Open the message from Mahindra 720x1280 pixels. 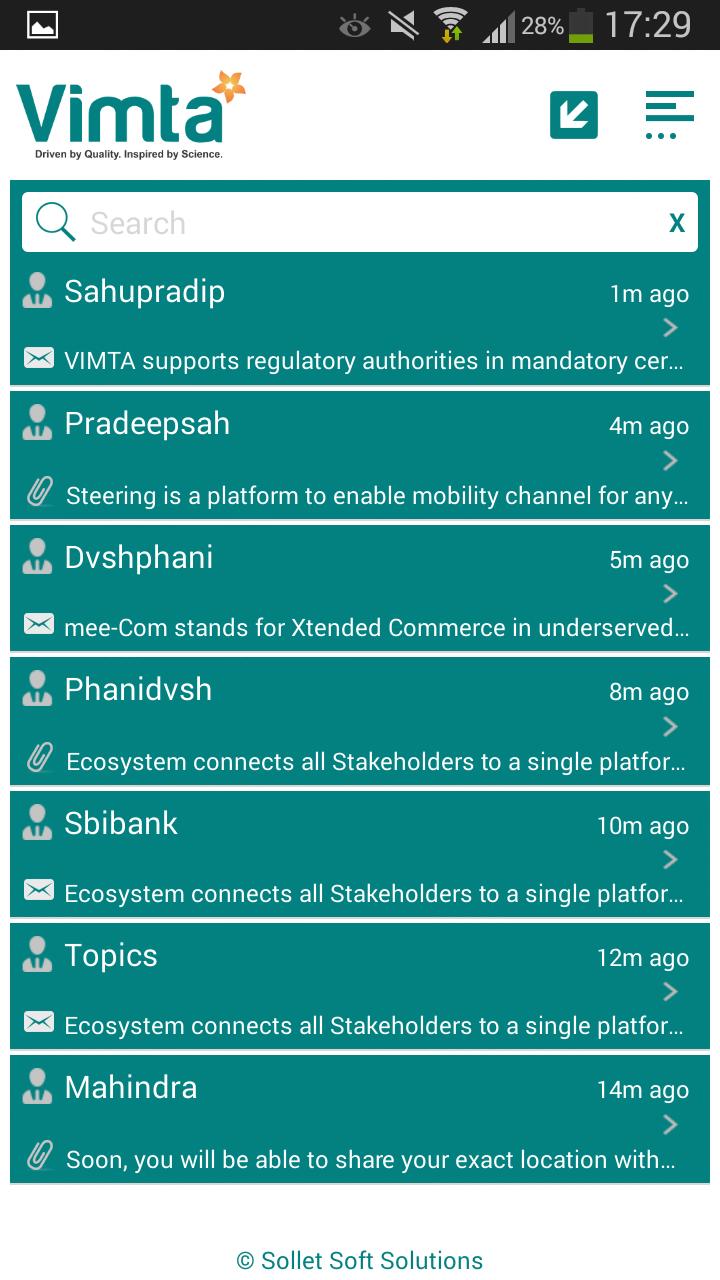pyautogui.click(x=360, y=1122)
